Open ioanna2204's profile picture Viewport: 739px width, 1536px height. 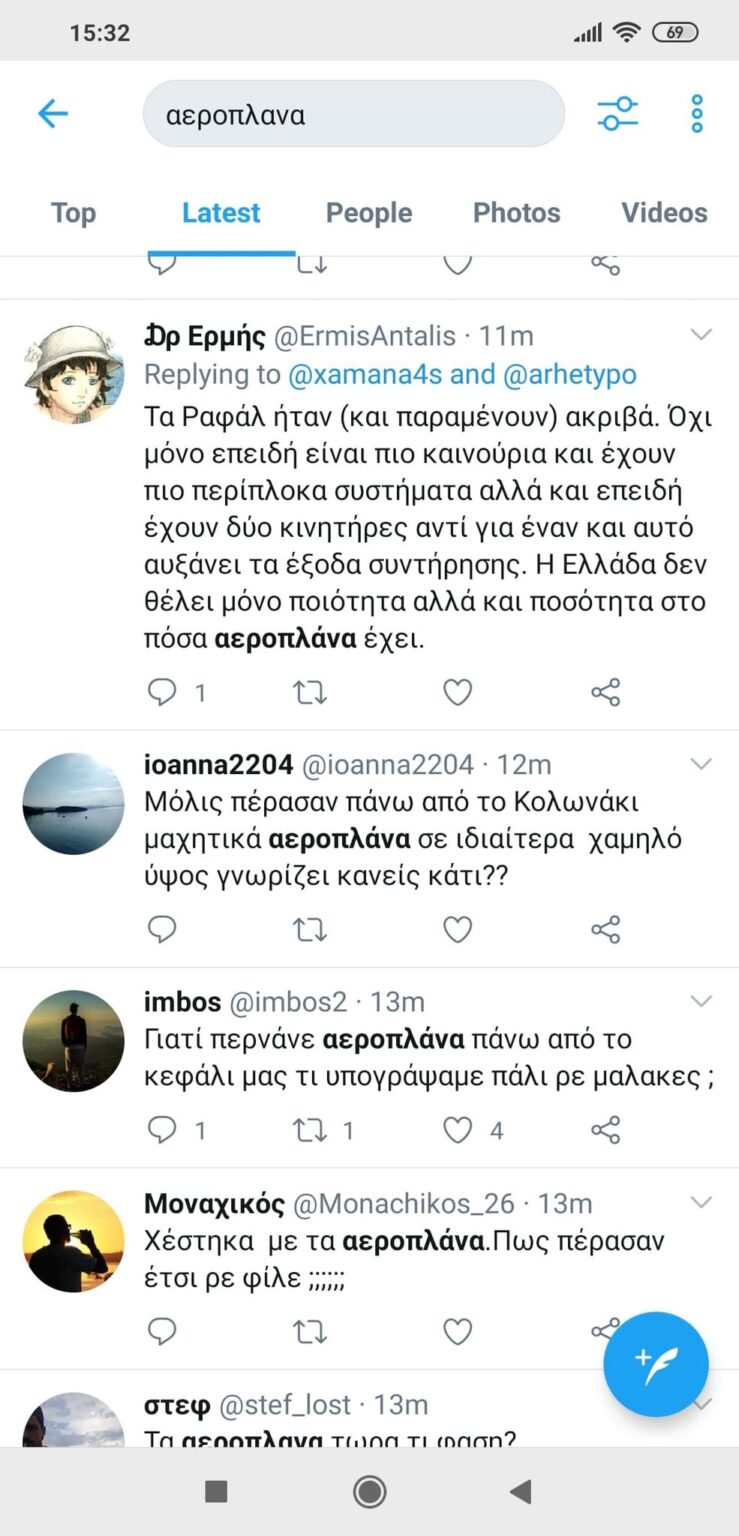[x=73, y=803]
